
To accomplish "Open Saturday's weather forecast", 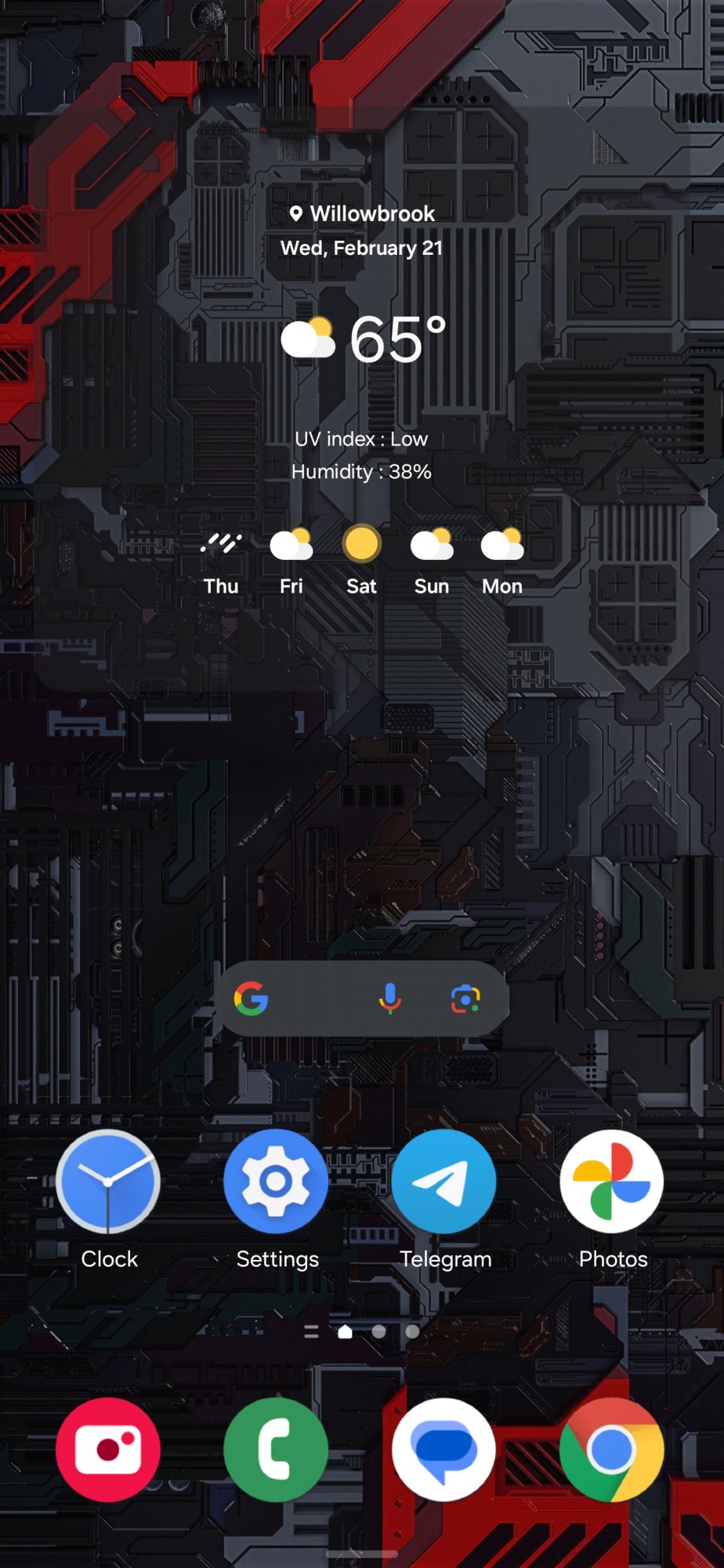I will point(362,560).
